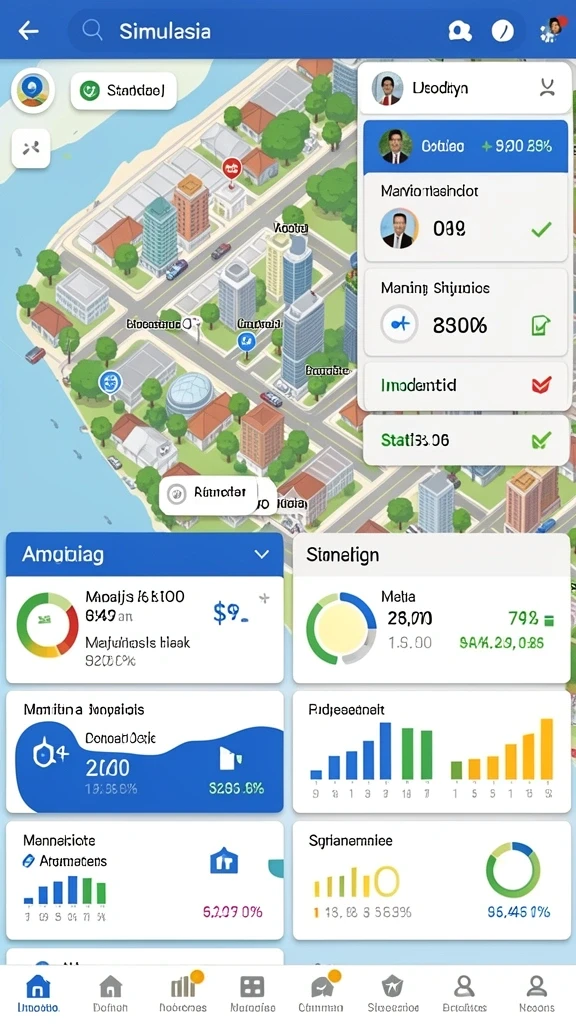Toggle the red checkbox beside Imodentid

[541, 385]
